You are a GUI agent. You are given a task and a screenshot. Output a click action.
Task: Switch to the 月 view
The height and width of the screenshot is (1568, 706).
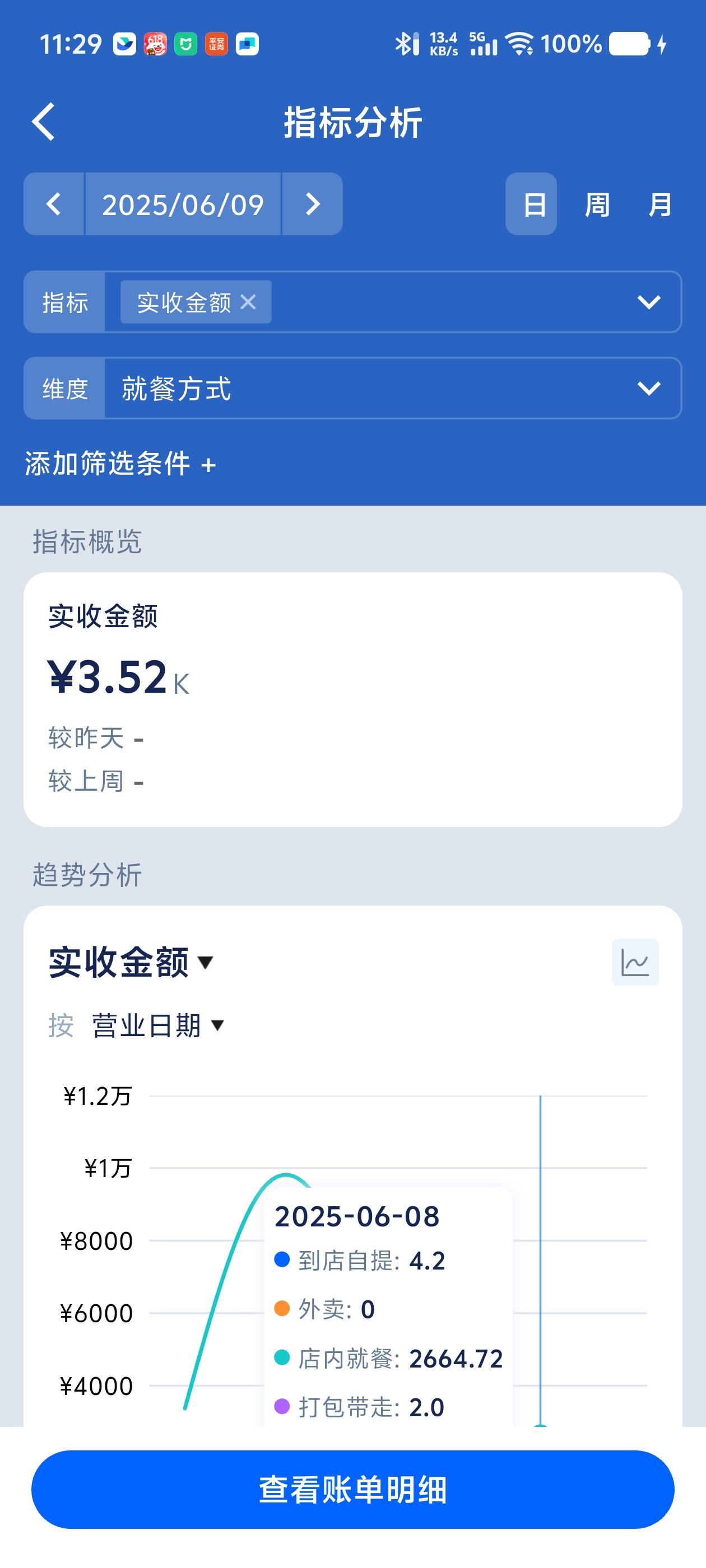(659, 204)
